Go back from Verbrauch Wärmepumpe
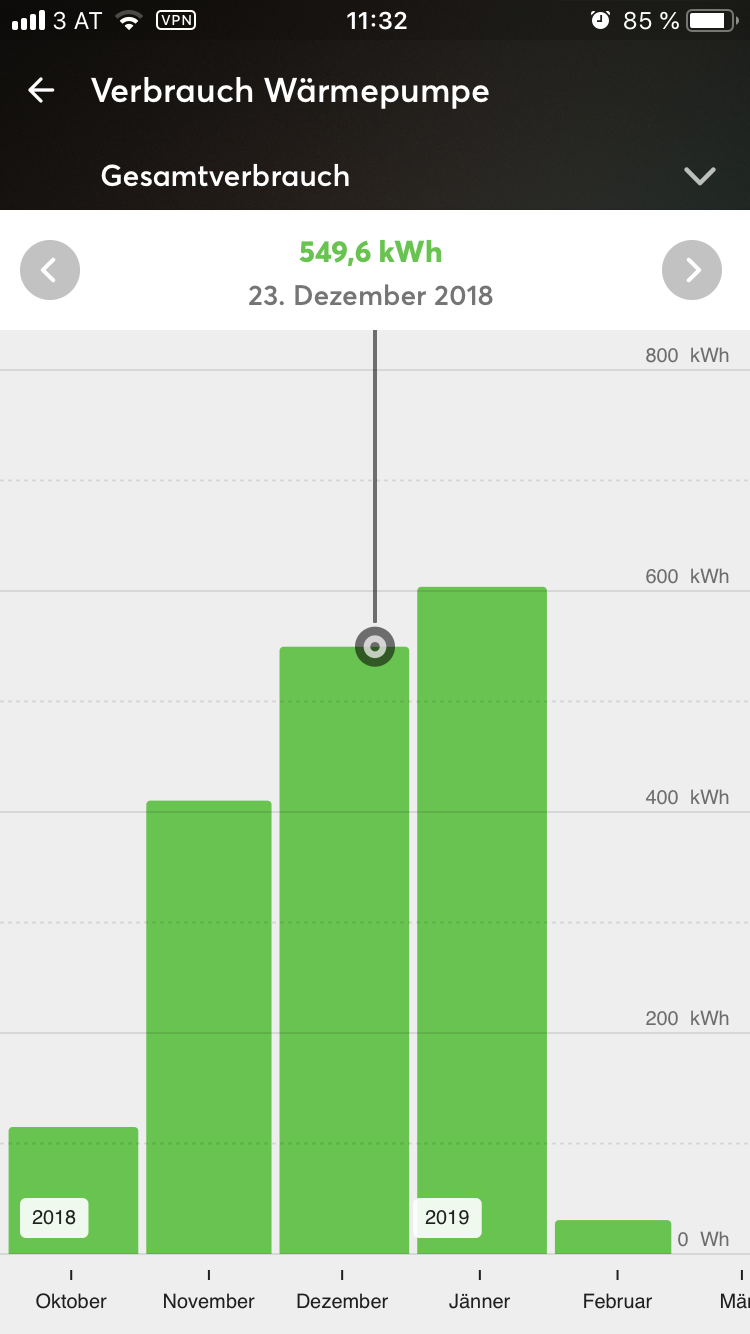The width and height of the screenshot is (750, 1334). pyautogui.click(x=41, y=91)
